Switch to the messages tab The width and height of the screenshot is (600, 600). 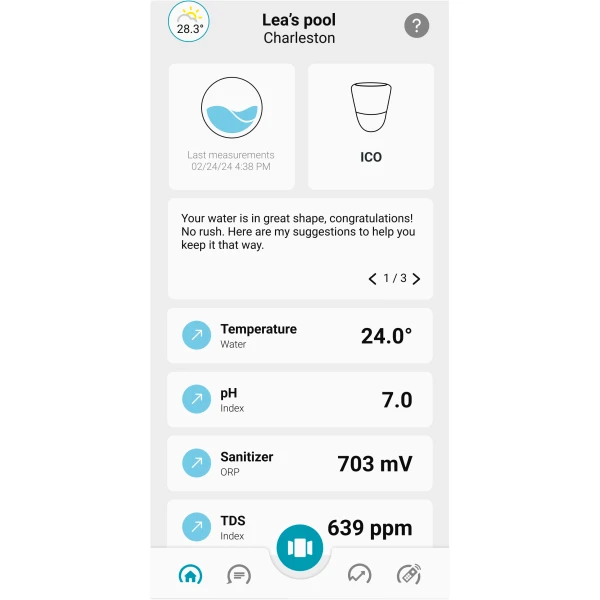click(x=239, y=575)
